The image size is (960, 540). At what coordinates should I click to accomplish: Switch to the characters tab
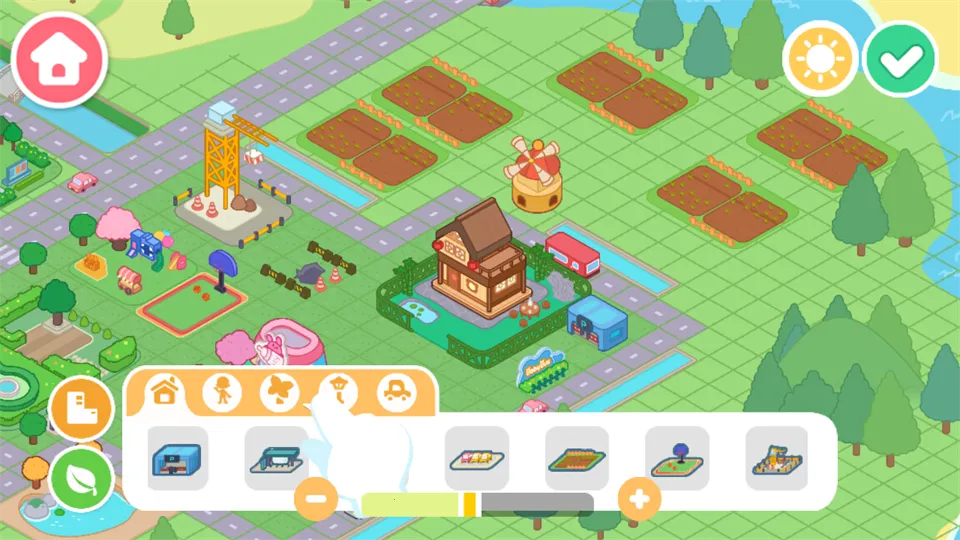222,392
